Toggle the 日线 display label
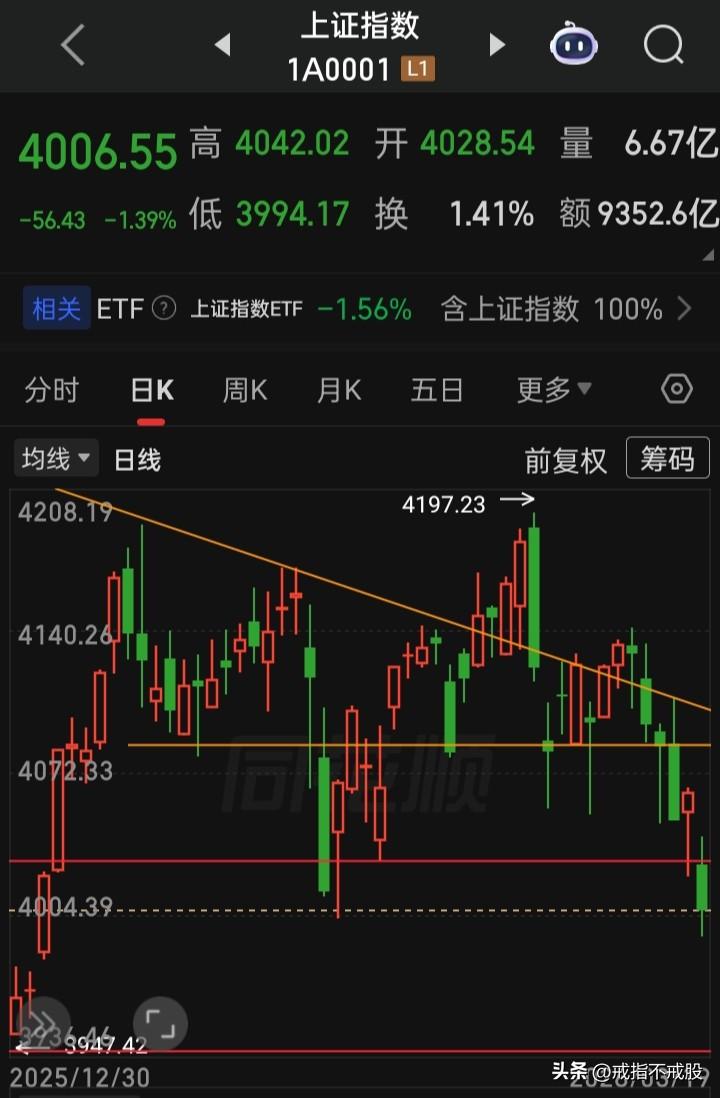Viewport: 720px width, 1098px height. [x=137, y=459]
